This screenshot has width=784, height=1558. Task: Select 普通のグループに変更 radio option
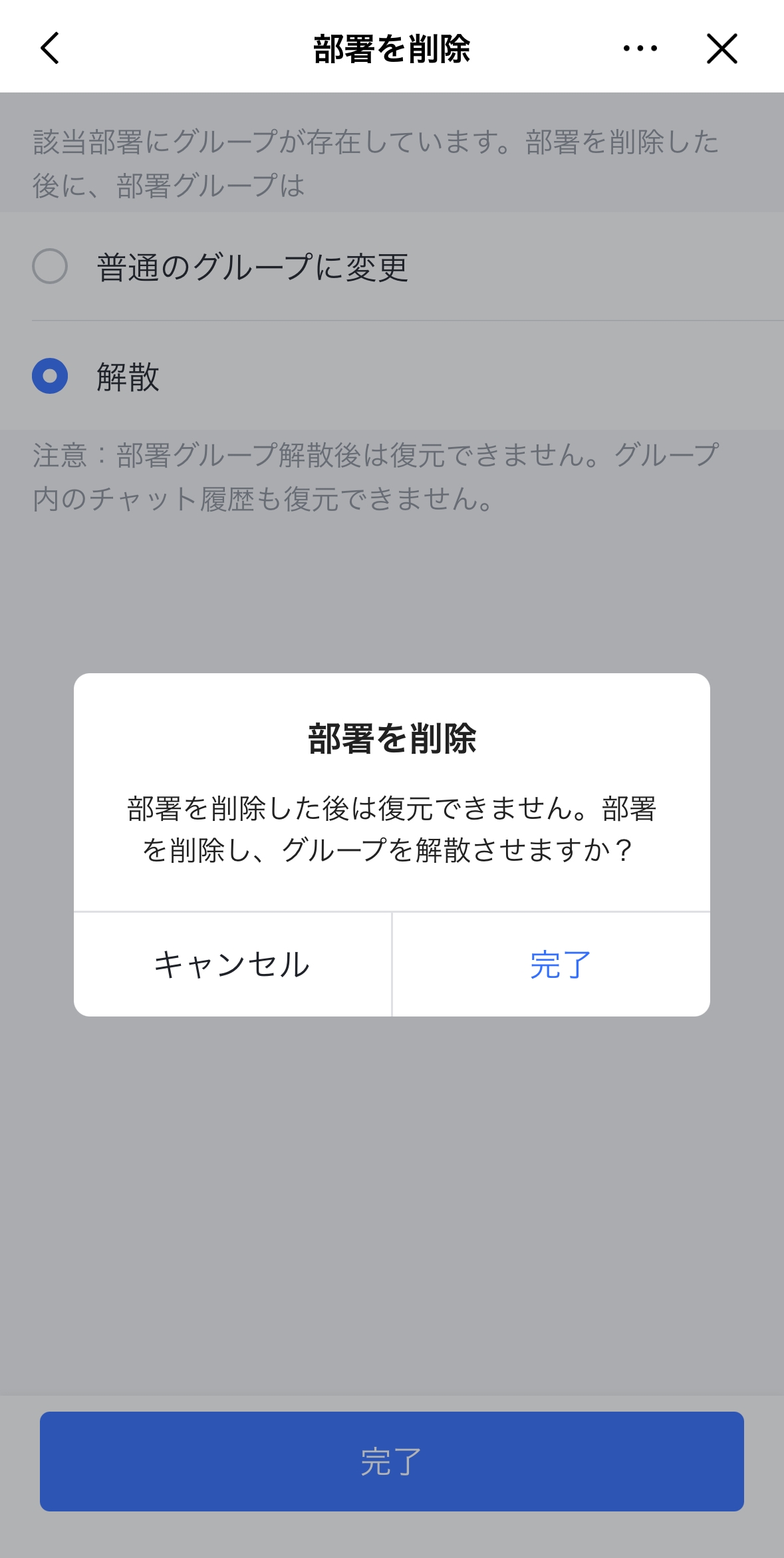[51, 267]
